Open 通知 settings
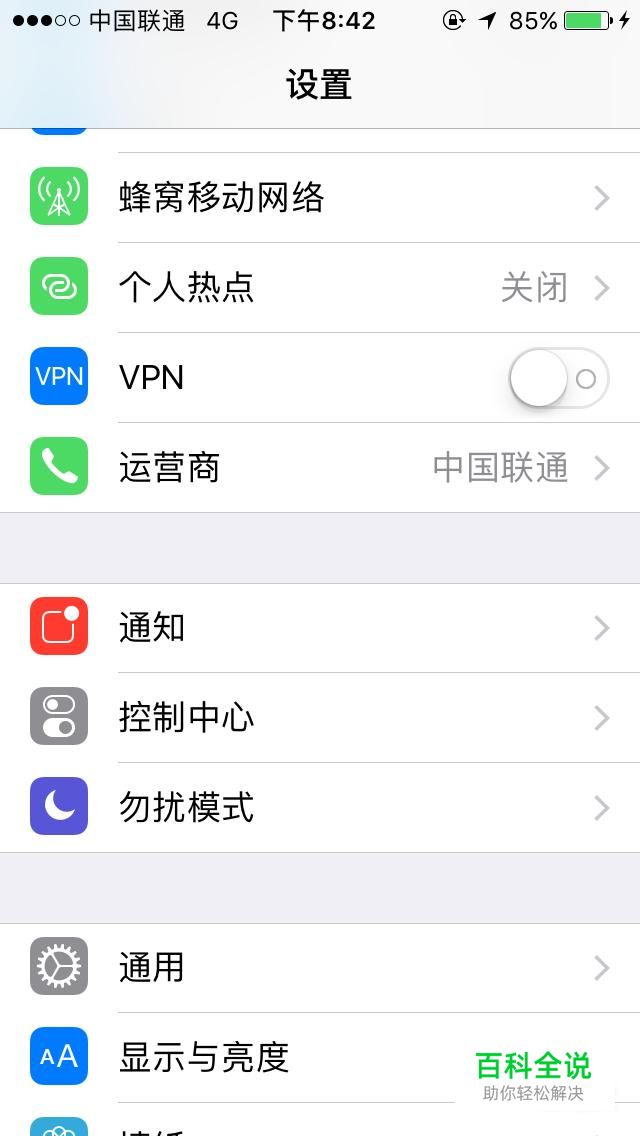Image resolution: width=640 pixels, height=1136 pixels. 320,627
